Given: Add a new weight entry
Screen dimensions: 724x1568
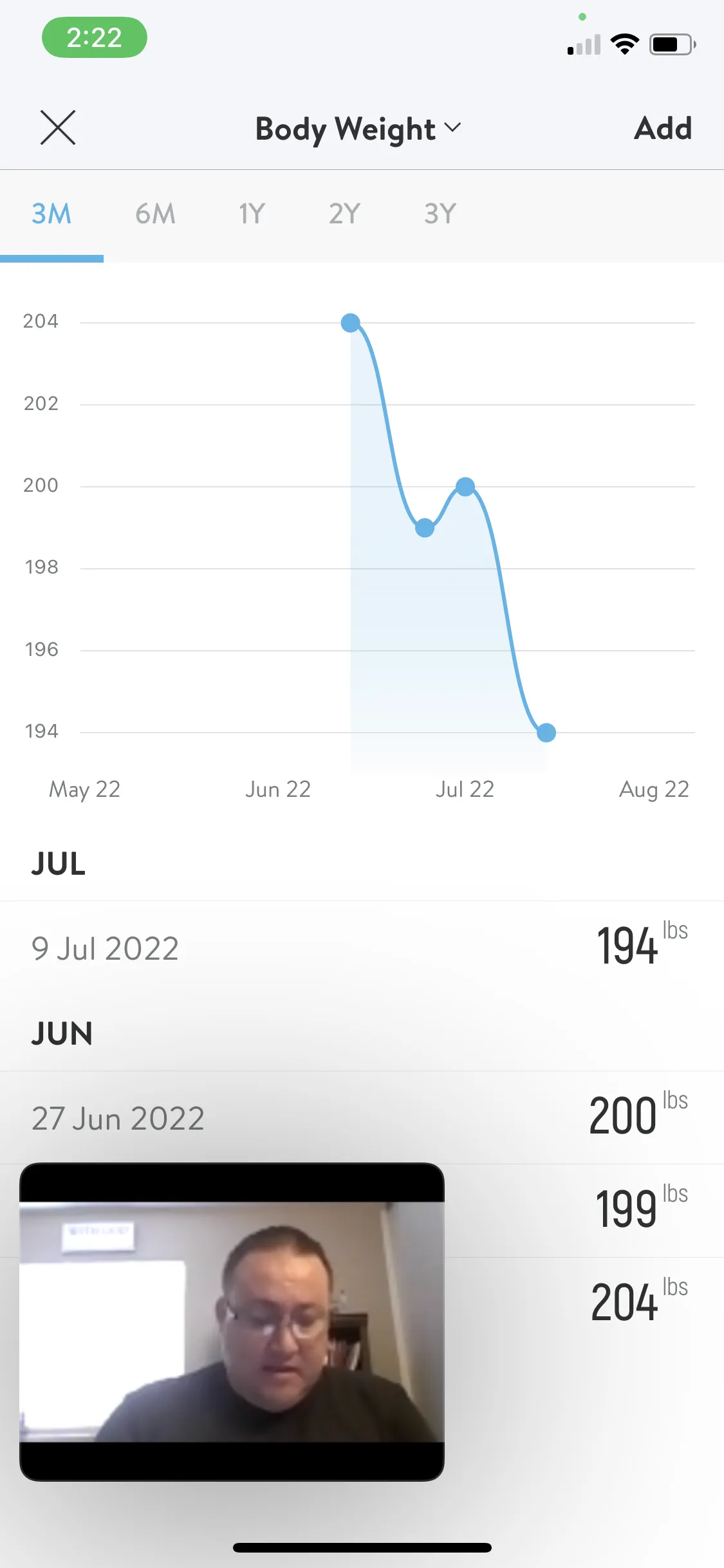Looking at the screenshot, I should 662,129.
